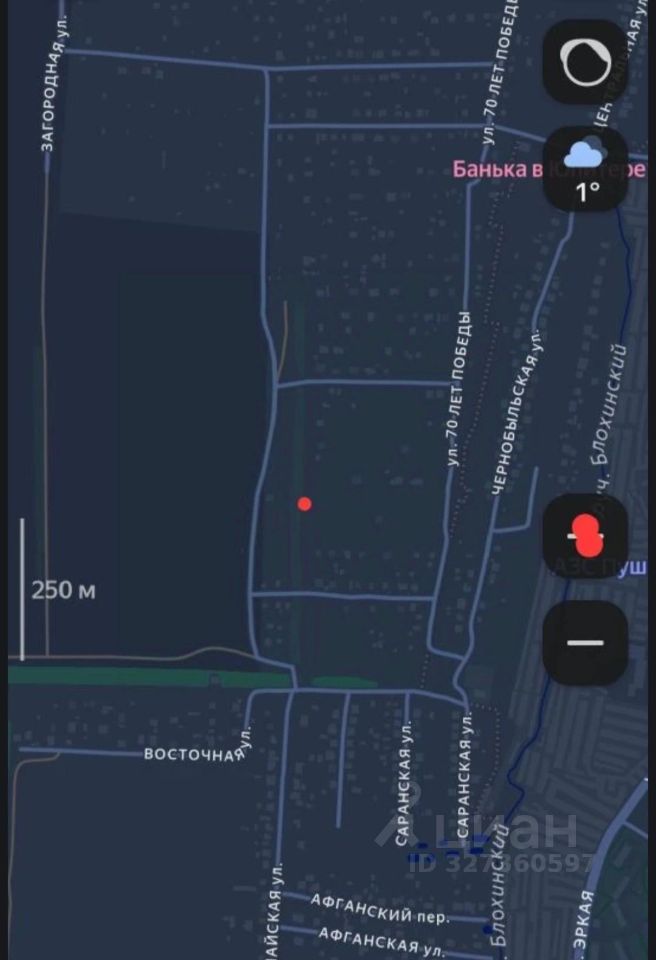Image resolution: width=656 pixels, height=960 pixels.
Task: Open the weather widget showing 1°
Action: coord(585,170)
